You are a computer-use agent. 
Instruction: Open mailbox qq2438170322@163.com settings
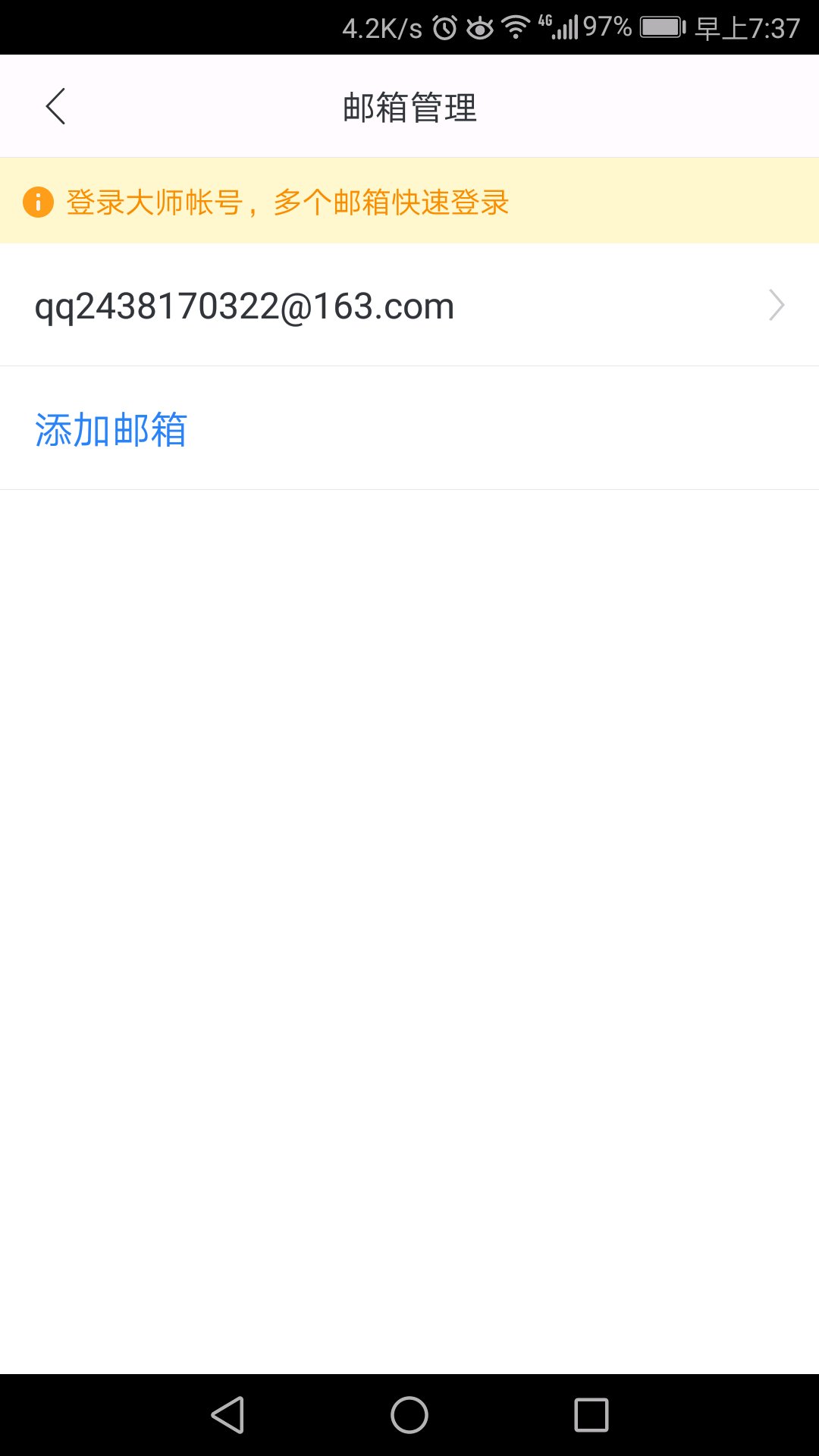tap(409, 306)
